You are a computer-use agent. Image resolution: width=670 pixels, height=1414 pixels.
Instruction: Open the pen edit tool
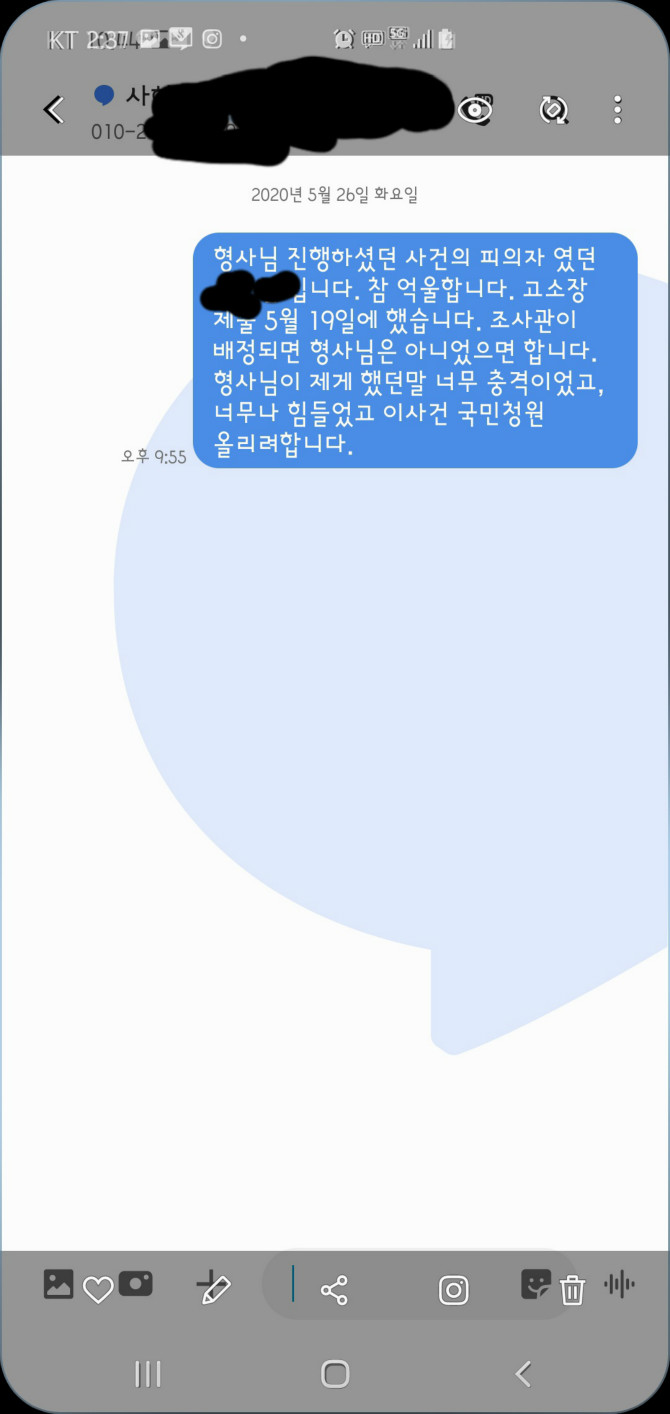pos(213,1288)
